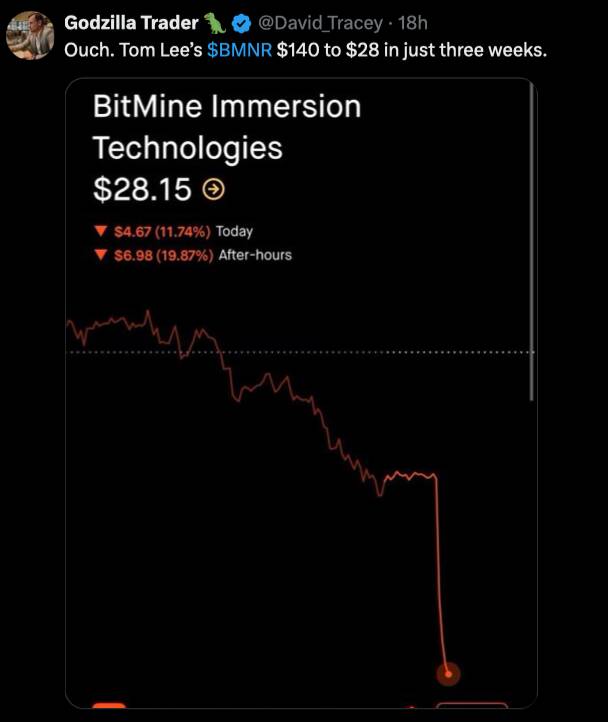This screenshot has width=608, height=722.
Task: Open Godzilla Trader's profile picture
Action: tap(30, 35)
